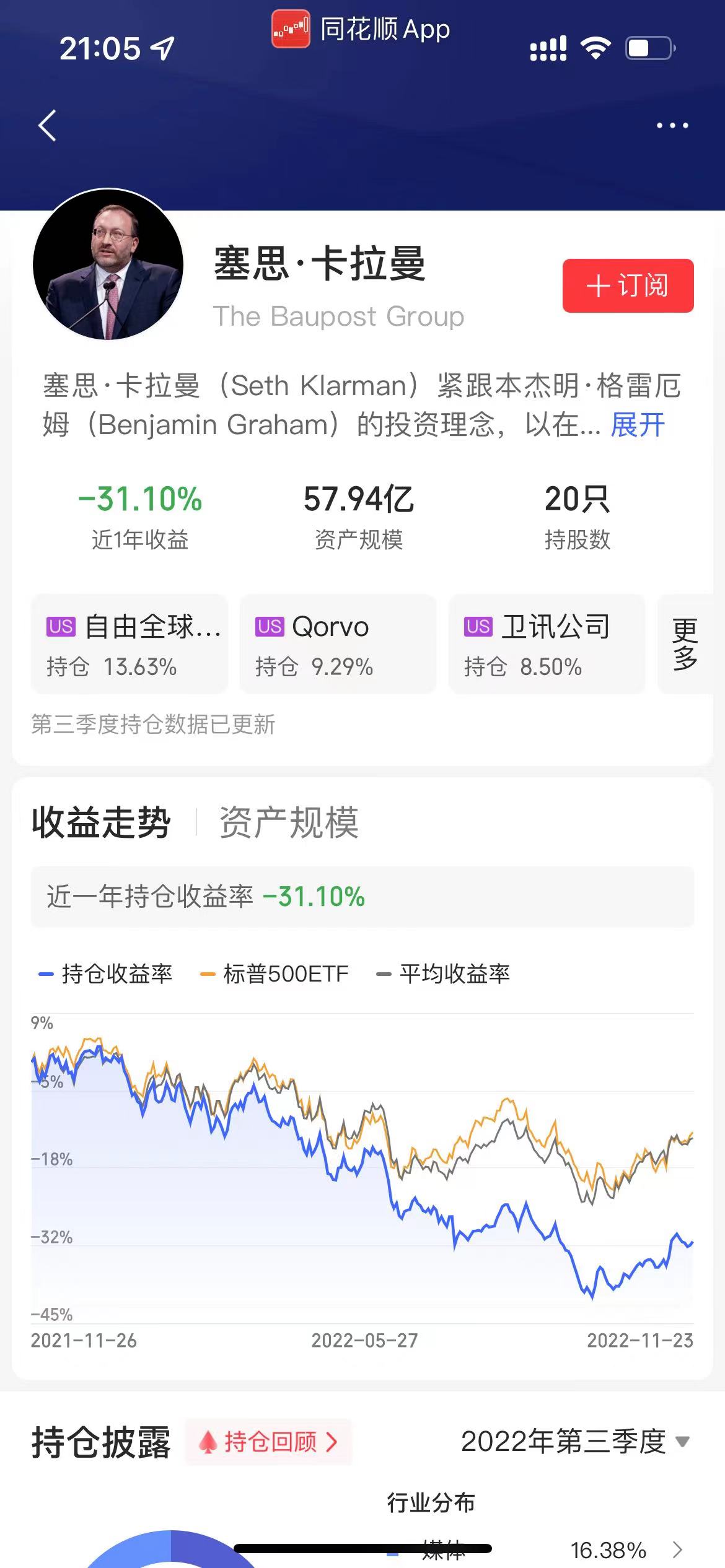Go back using the top-left arrow
Viewport: 725px width, 1568px height.
[47, 126]
